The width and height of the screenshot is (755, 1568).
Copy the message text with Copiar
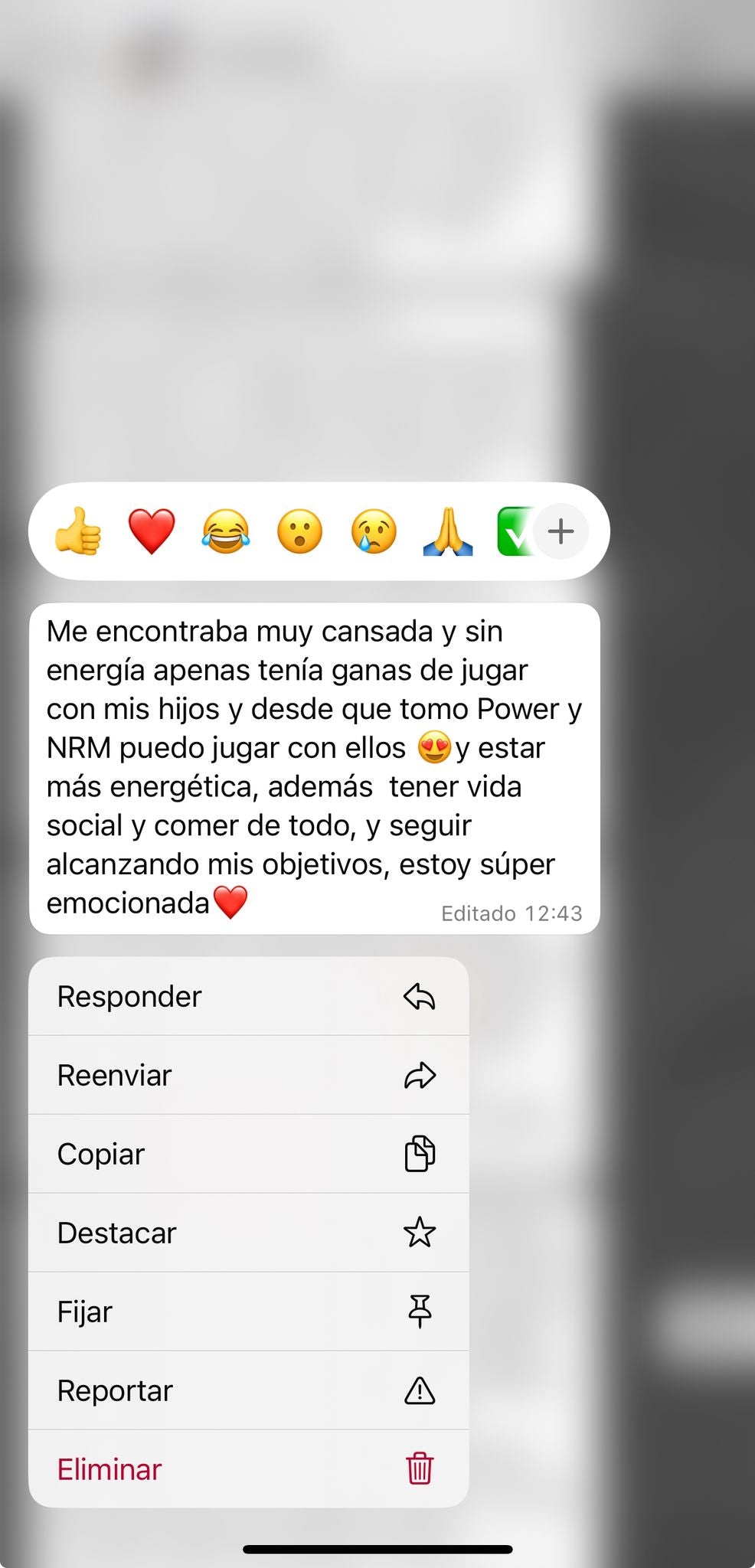(x=248, y=1155)
